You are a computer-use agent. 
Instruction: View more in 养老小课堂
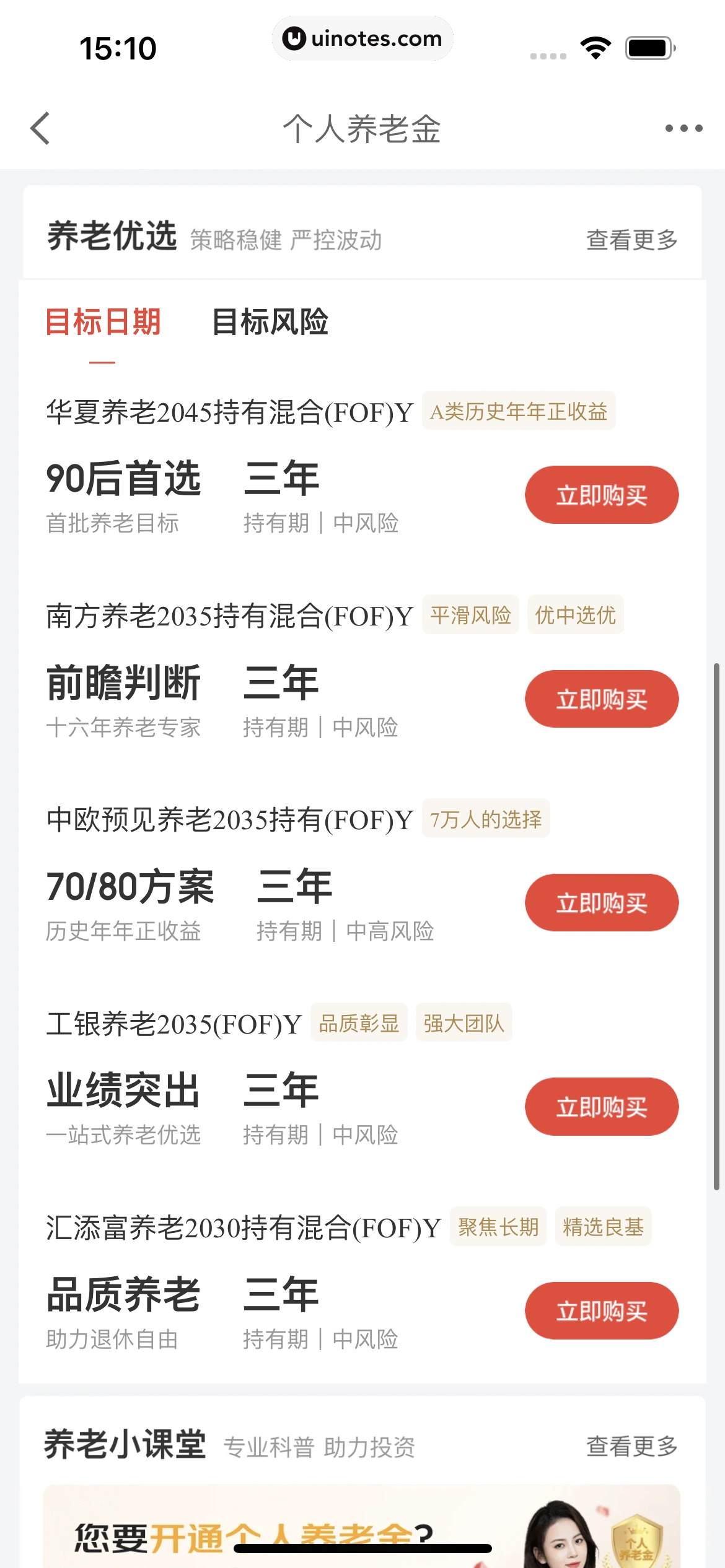click(x=631, y=1446)
